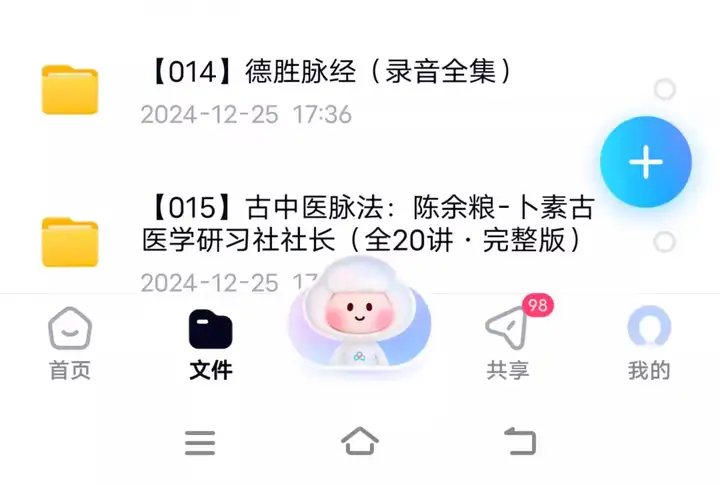Open the 【015】古中医脉法 folder

pos(370,224)
